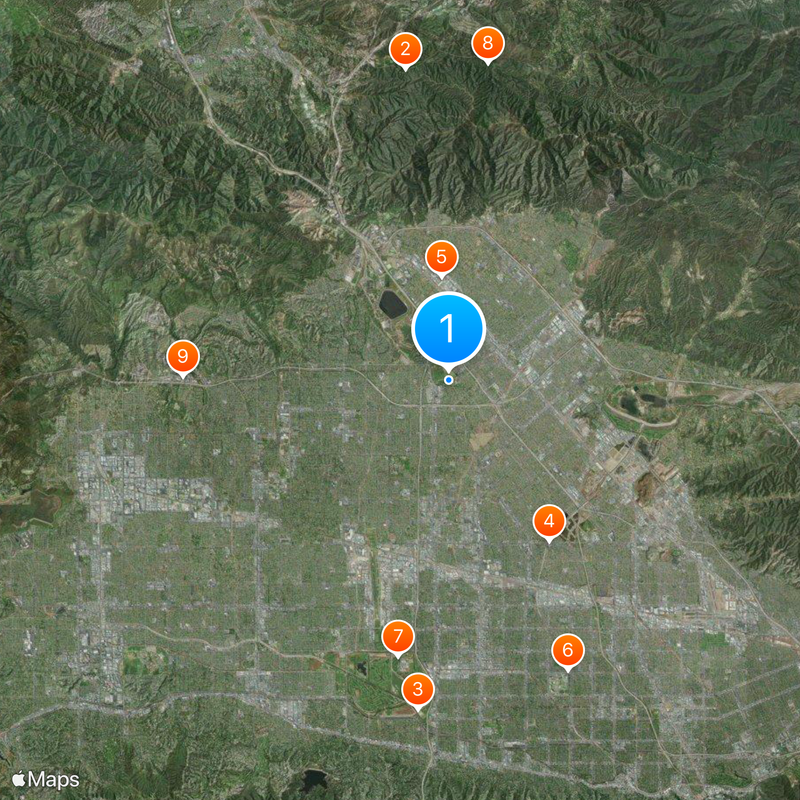Tap map pin number 2
The width and height of the screenshot is (800, 800).
[x=405, y=49]
